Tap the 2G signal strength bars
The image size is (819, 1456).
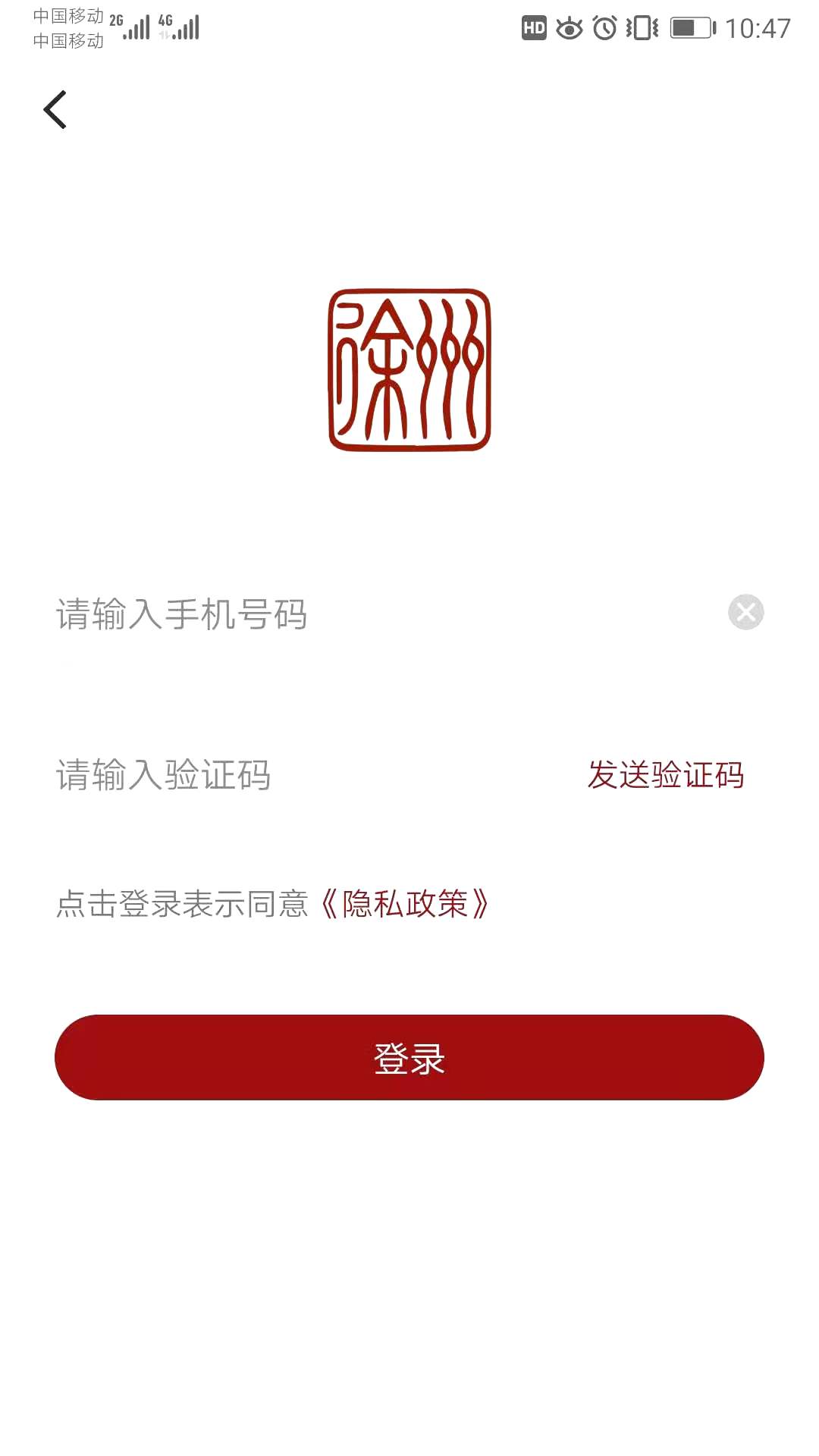[136, 27]
